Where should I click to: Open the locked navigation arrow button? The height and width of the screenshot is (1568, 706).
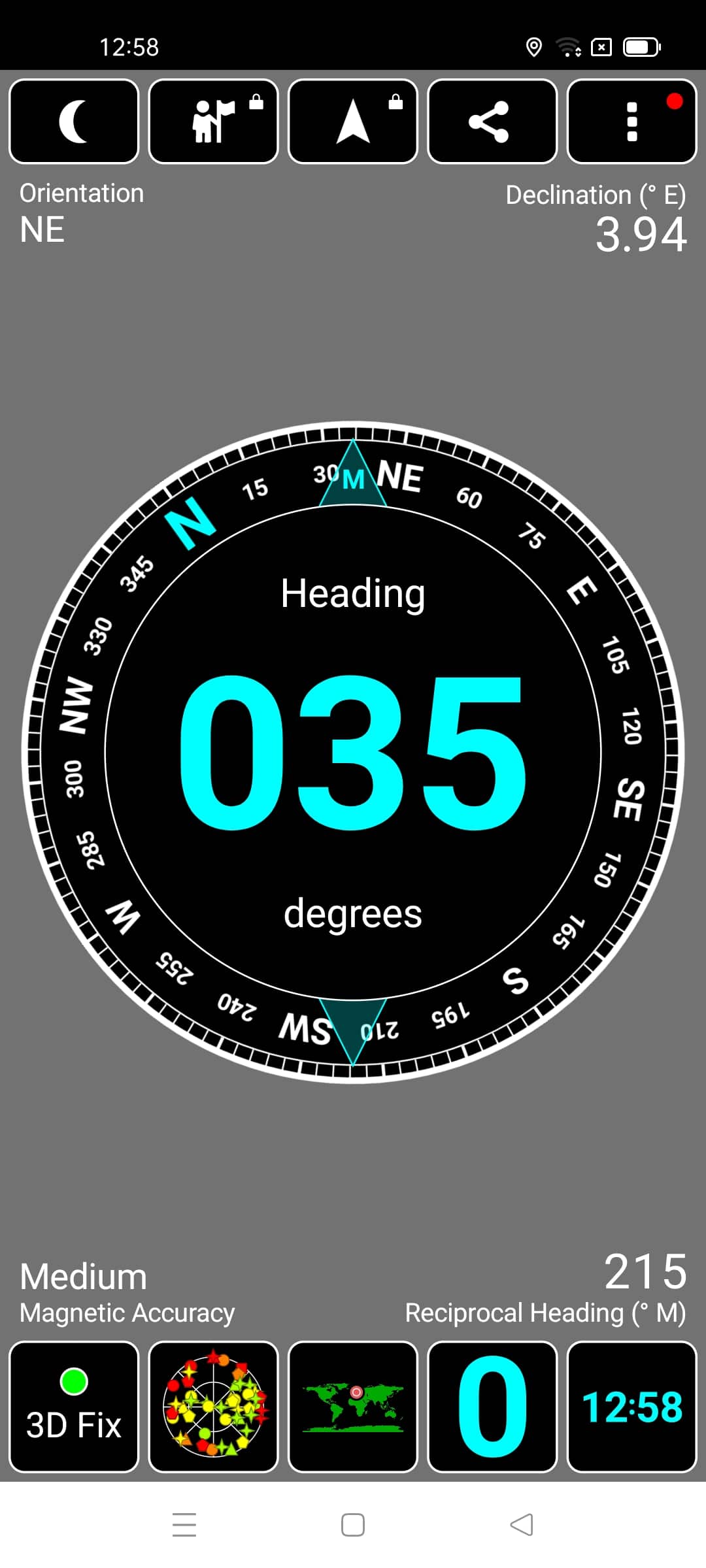(353, 122)
